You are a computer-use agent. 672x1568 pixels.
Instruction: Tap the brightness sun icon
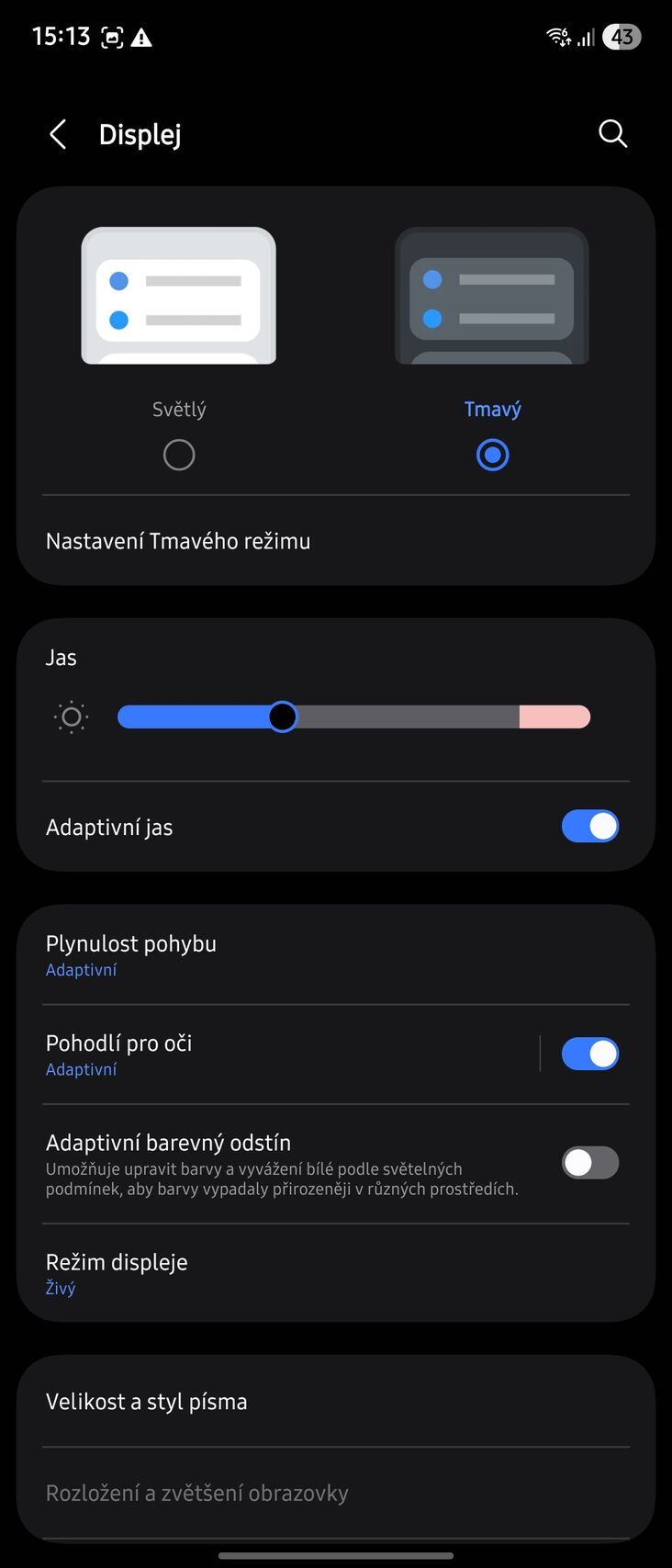click(x=71, y=716)
